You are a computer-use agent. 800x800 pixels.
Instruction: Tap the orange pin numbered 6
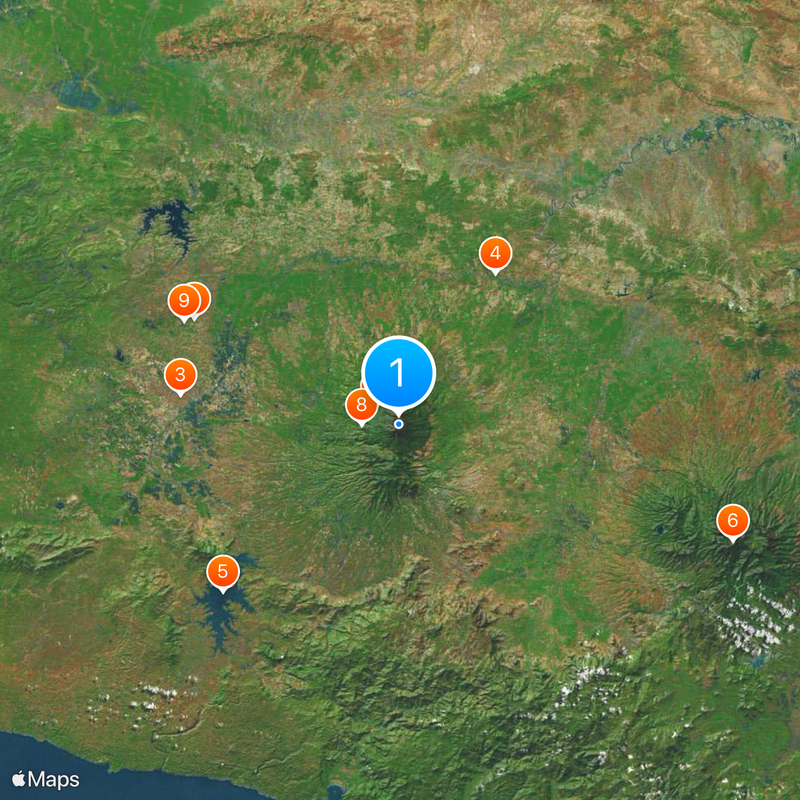coord(732,520)
